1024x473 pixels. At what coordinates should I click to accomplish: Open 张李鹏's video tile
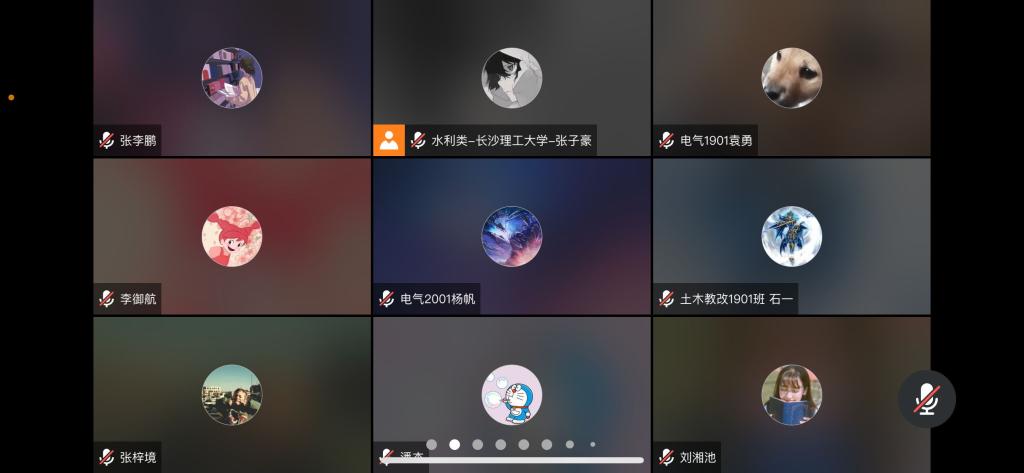pos(232,78)
